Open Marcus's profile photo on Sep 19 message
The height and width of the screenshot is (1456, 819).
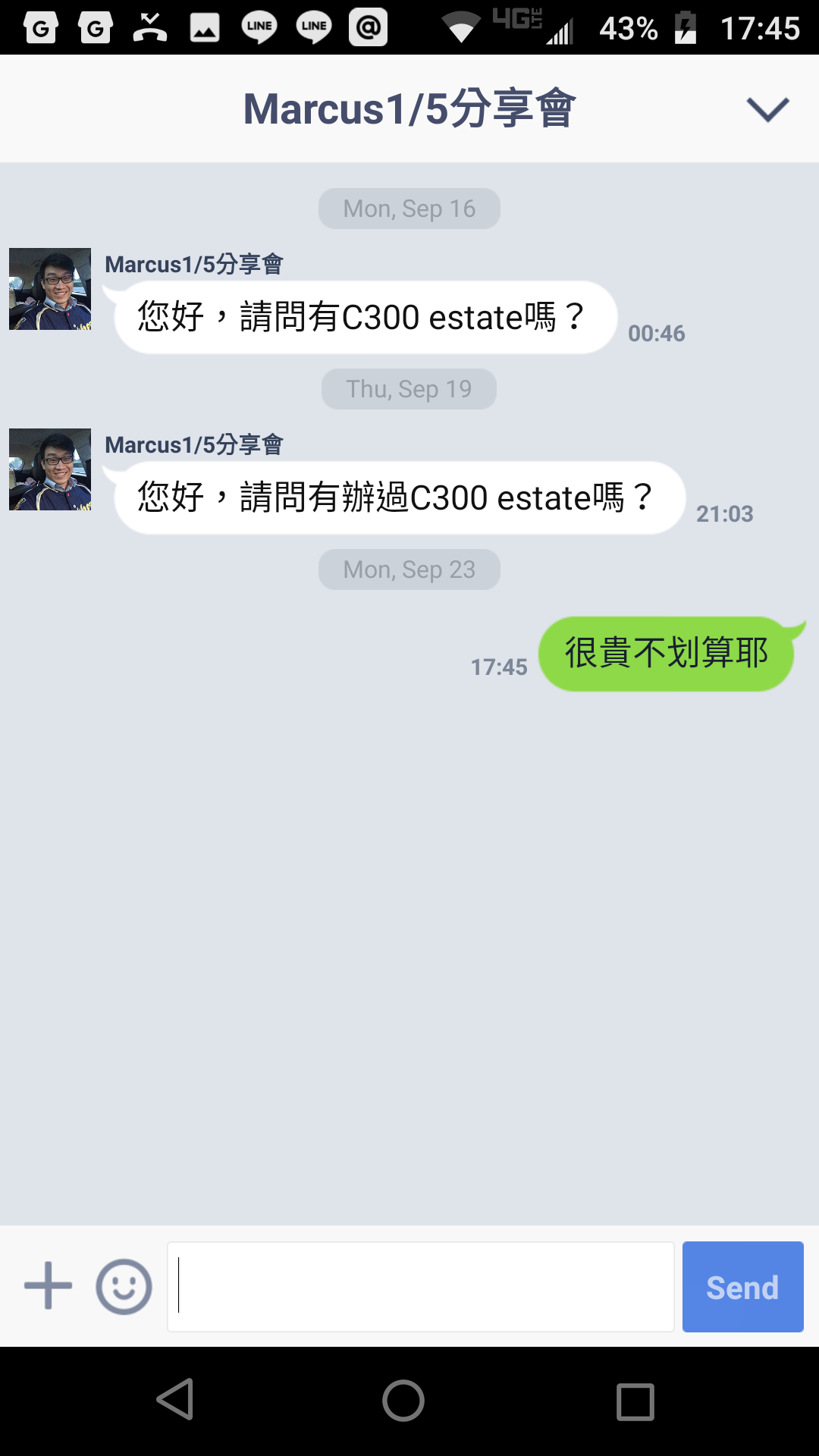click(x=50, y=469)
